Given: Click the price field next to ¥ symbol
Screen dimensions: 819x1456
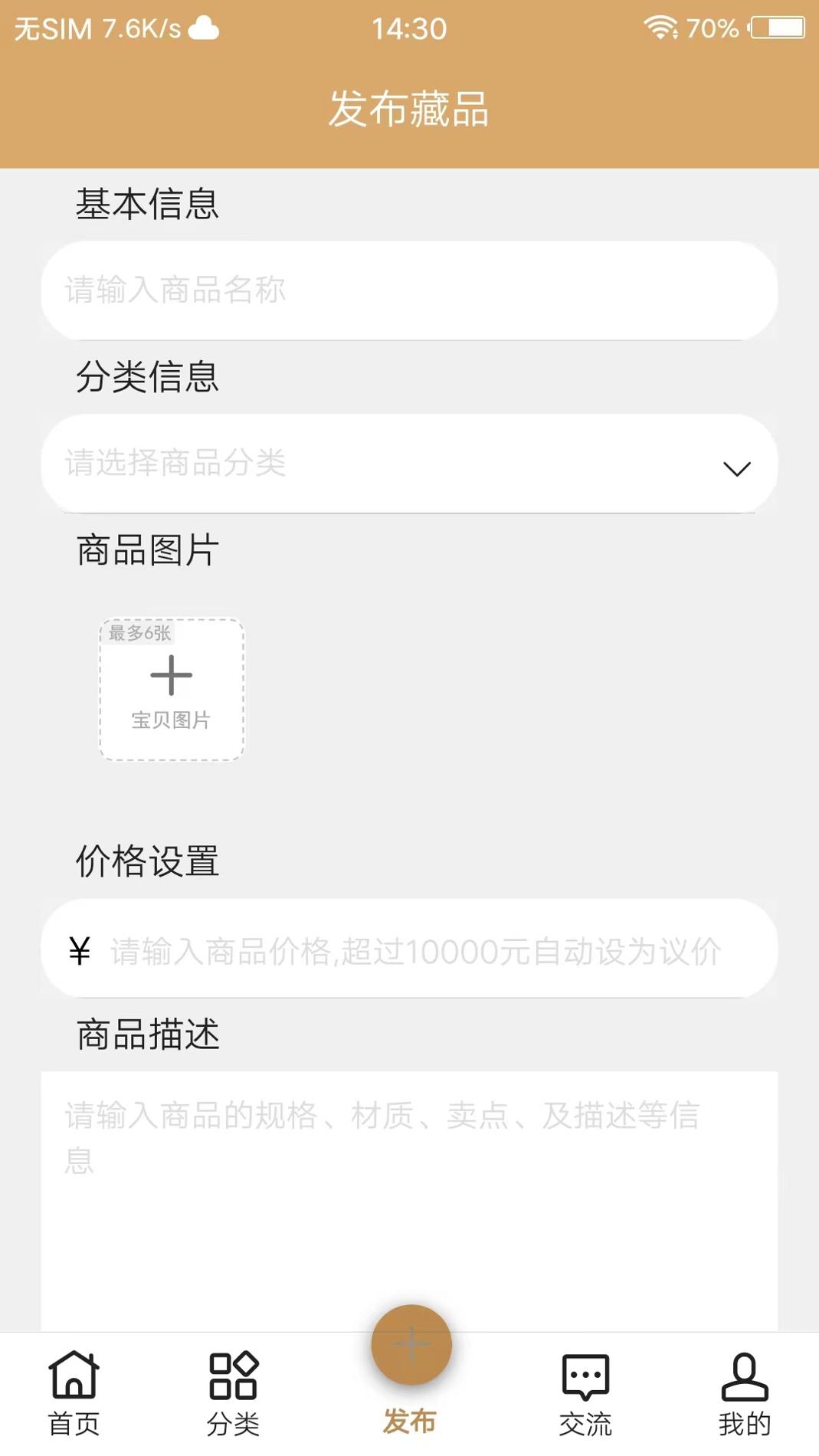Looking at the screenshot, I should coord(383,949).
